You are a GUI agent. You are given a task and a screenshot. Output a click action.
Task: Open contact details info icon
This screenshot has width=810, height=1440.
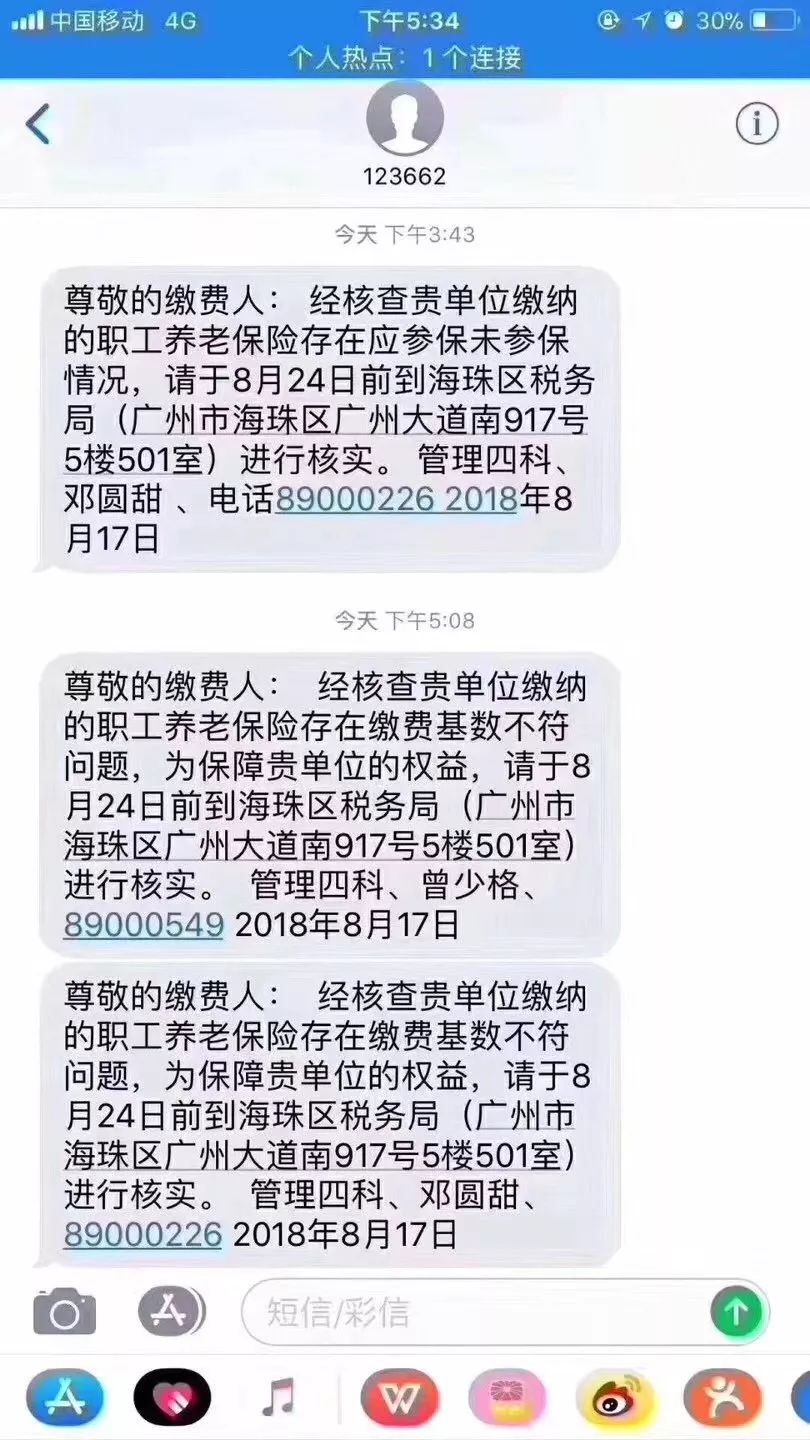pos(757,124)
